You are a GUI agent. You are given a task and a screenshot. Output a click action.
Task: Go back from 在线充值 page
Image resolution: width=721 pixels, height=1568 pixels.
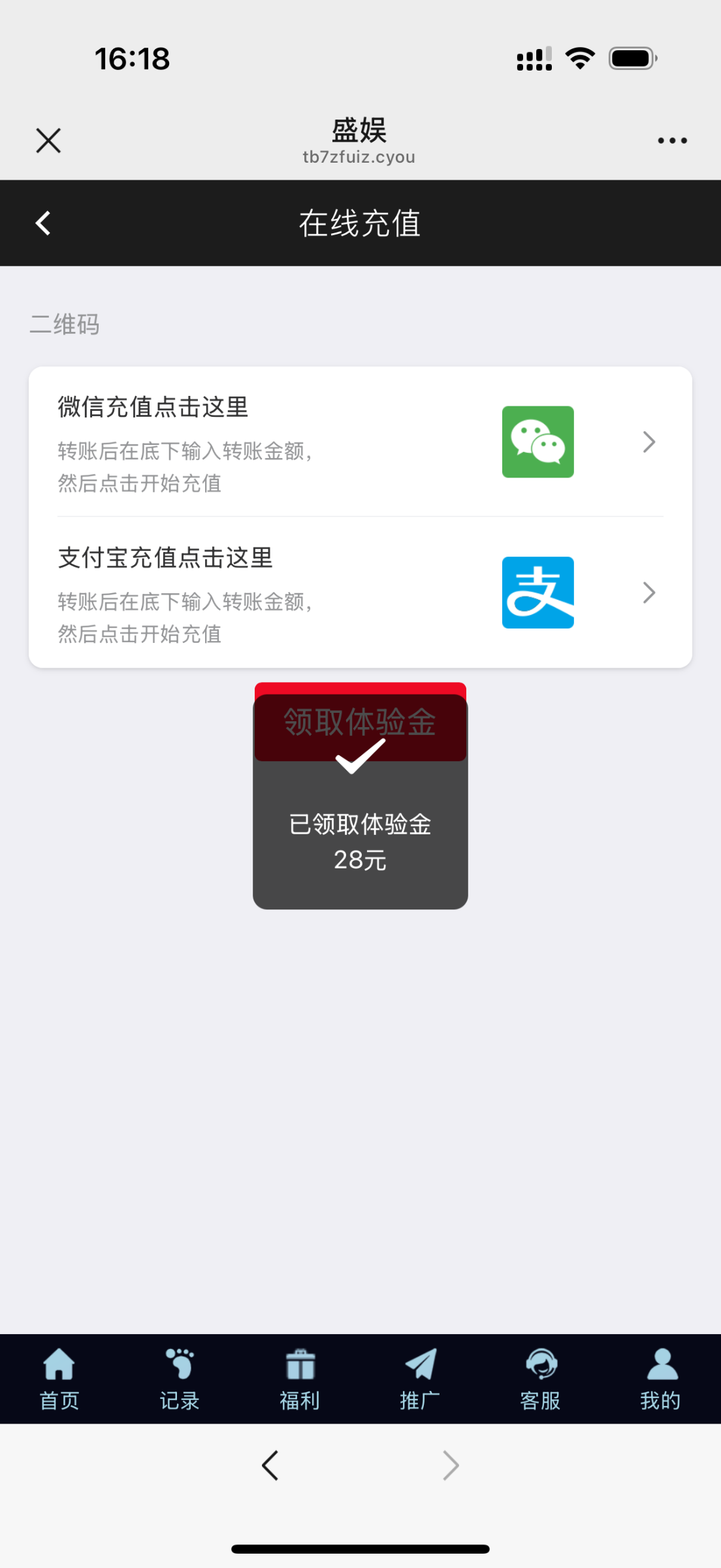pyautogui.click(x=43, y=223)
